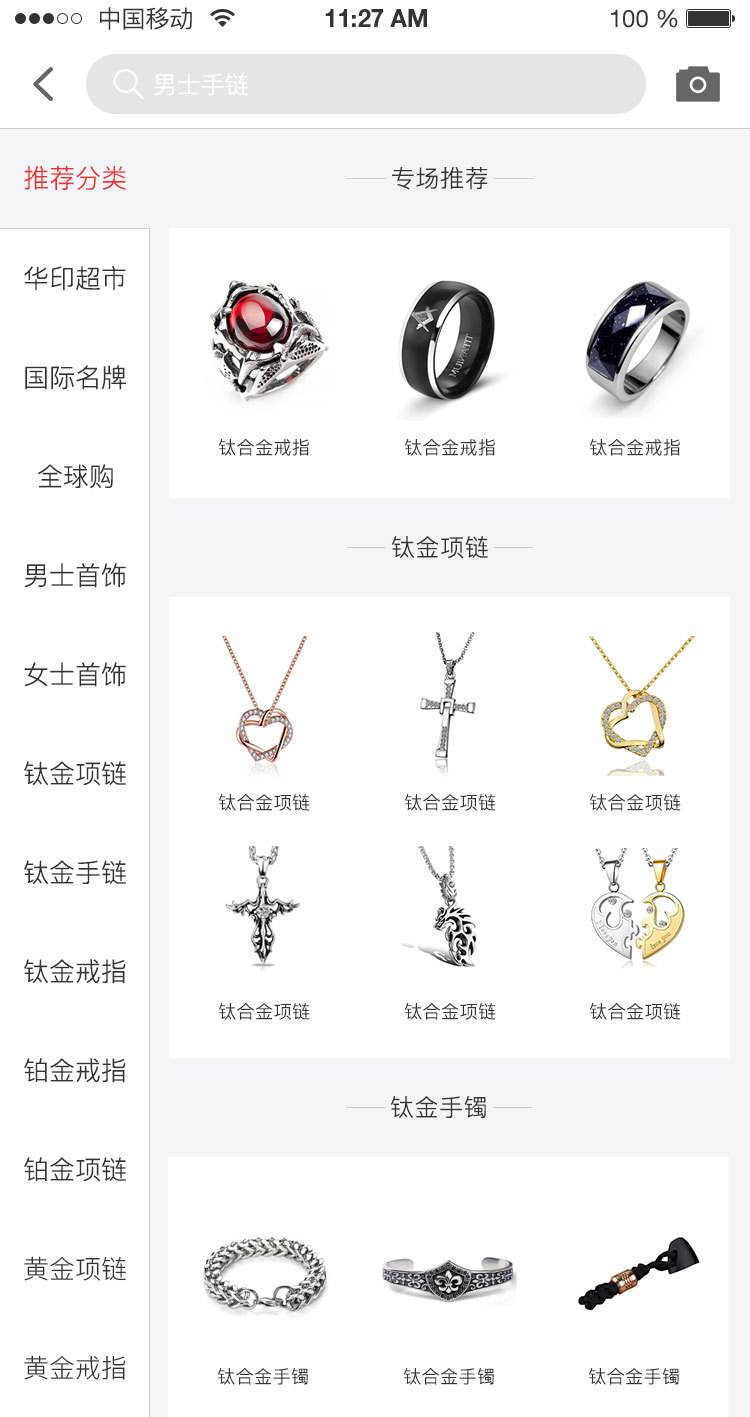Select the 黄金戒指 category
The image size is (750, 1417).
tap(74, 1369)
